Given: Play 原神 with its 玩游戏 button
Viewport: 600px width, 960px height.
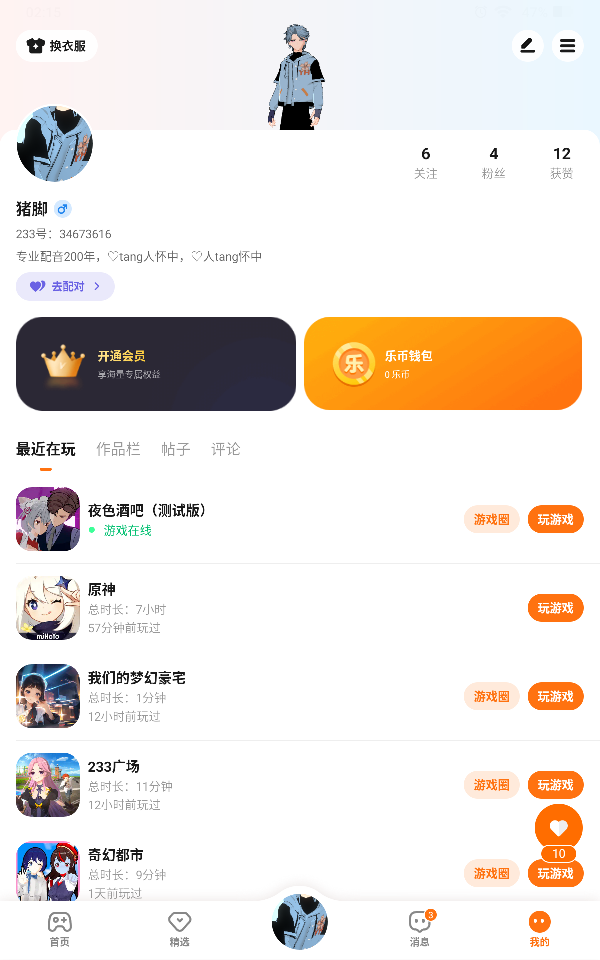Looking at the screenshot, I should [555, 608].
